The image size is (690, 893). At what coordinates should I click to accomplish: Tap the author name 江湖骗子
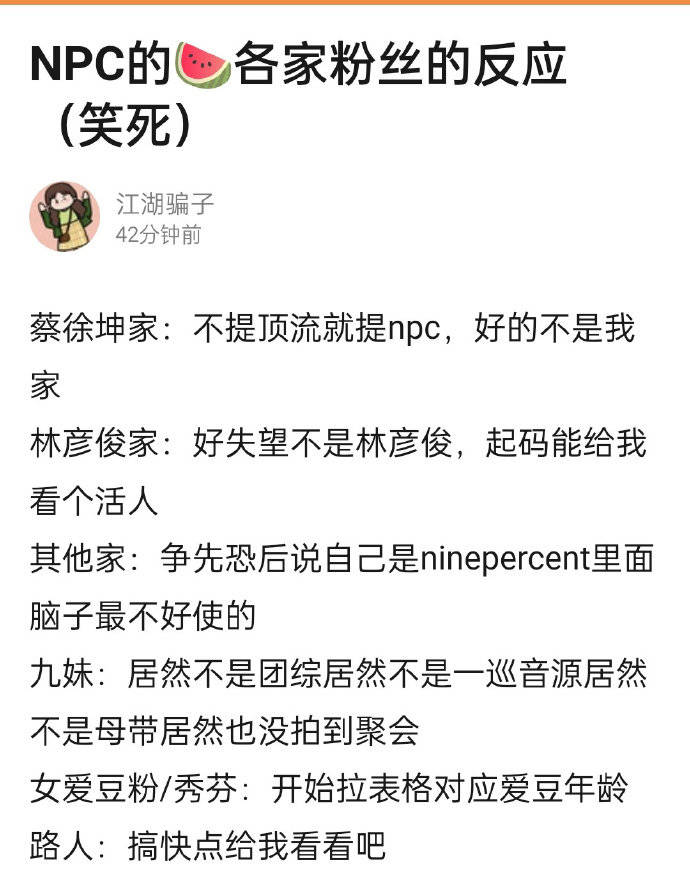[x=164, y=204]
